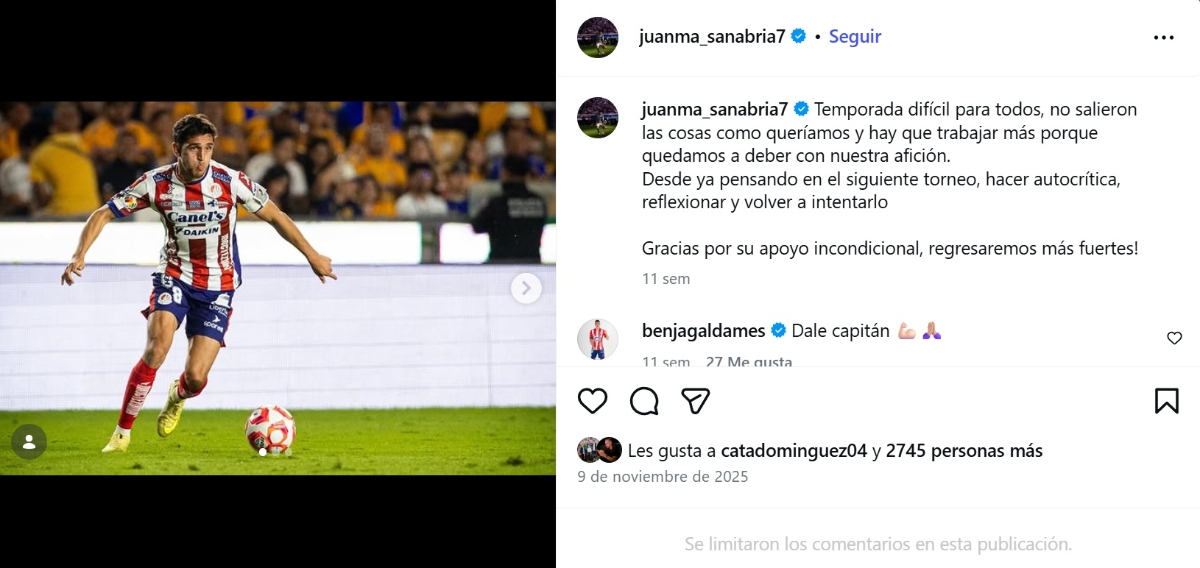Follow juanma_sanabria7 via Seguir
The image size is (1200, 568).
pyautogui.click(x=855, y=36)
